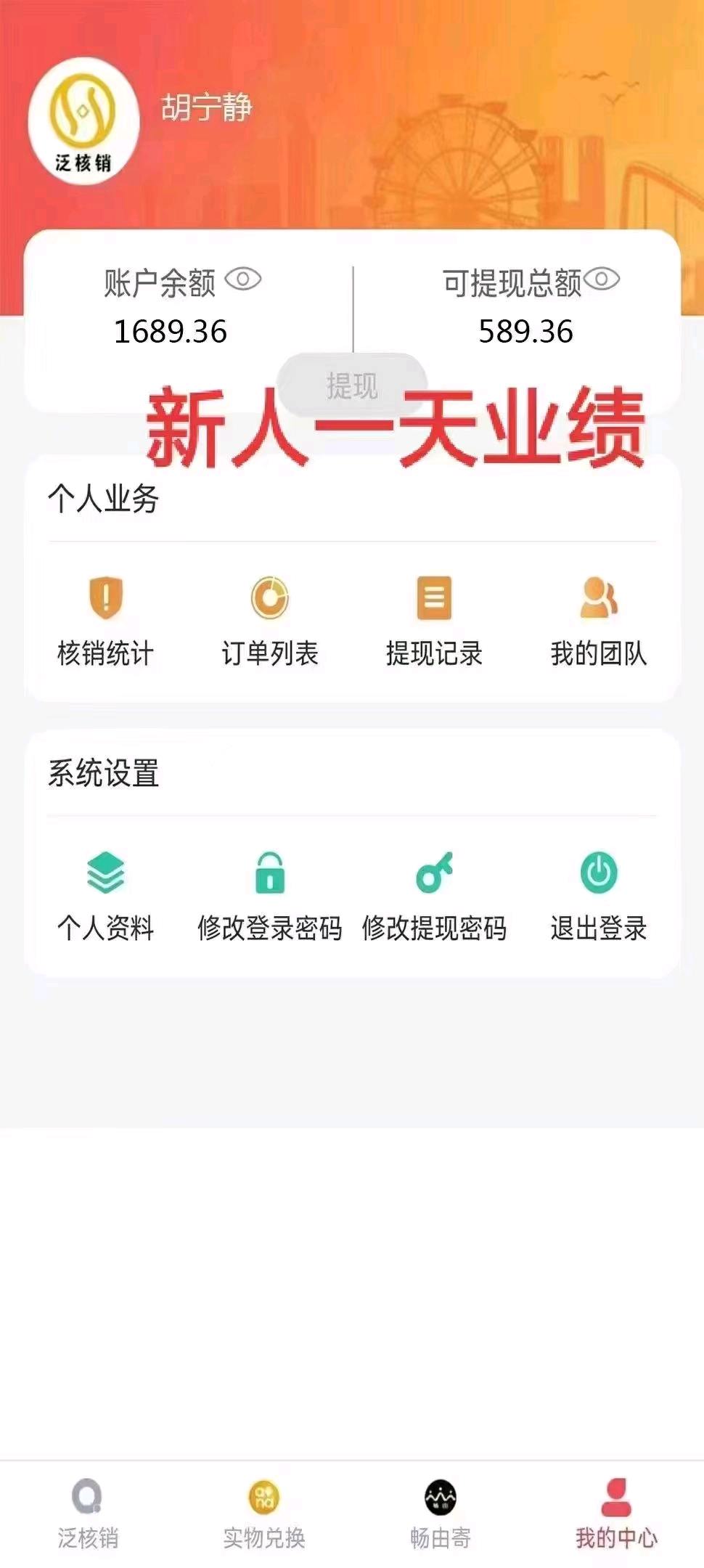Switch to the 实物兑换 tab
704x1568 pixels.
[264, 1514]
